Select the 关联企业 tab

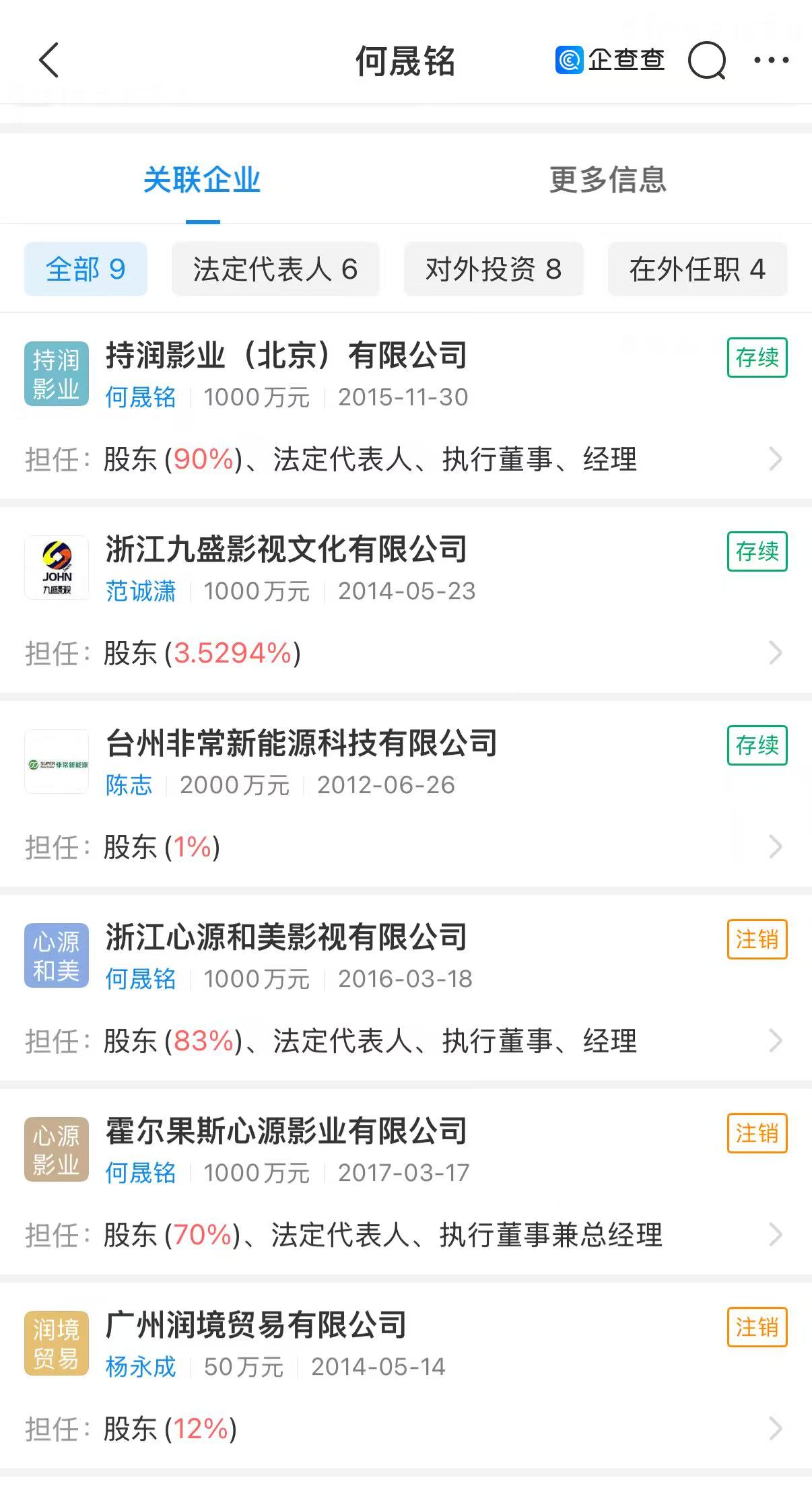coord(202,180)
